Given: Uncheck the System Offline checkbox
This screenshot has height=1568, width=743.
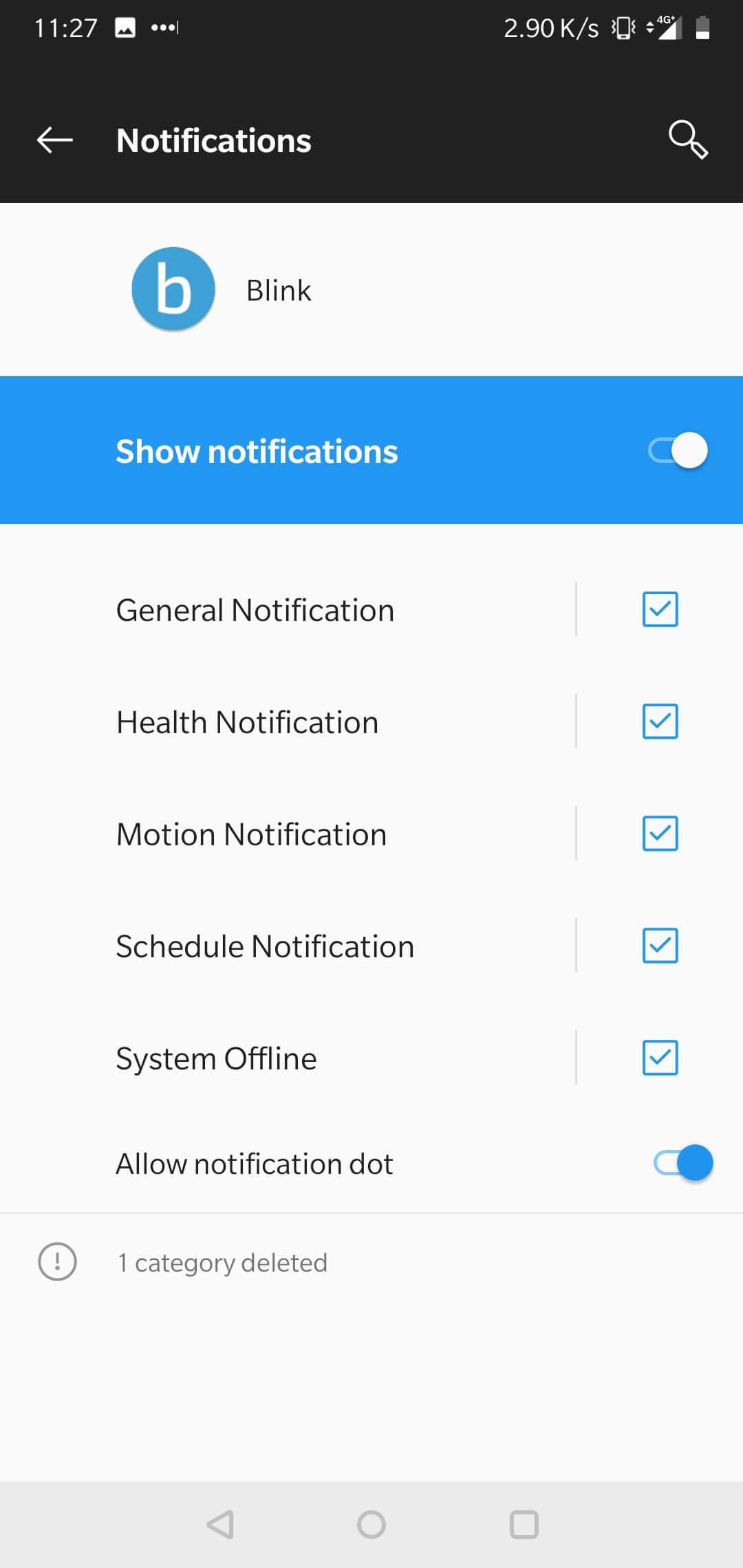Looking at the screenshot, I should click(x=660, y=1058).
